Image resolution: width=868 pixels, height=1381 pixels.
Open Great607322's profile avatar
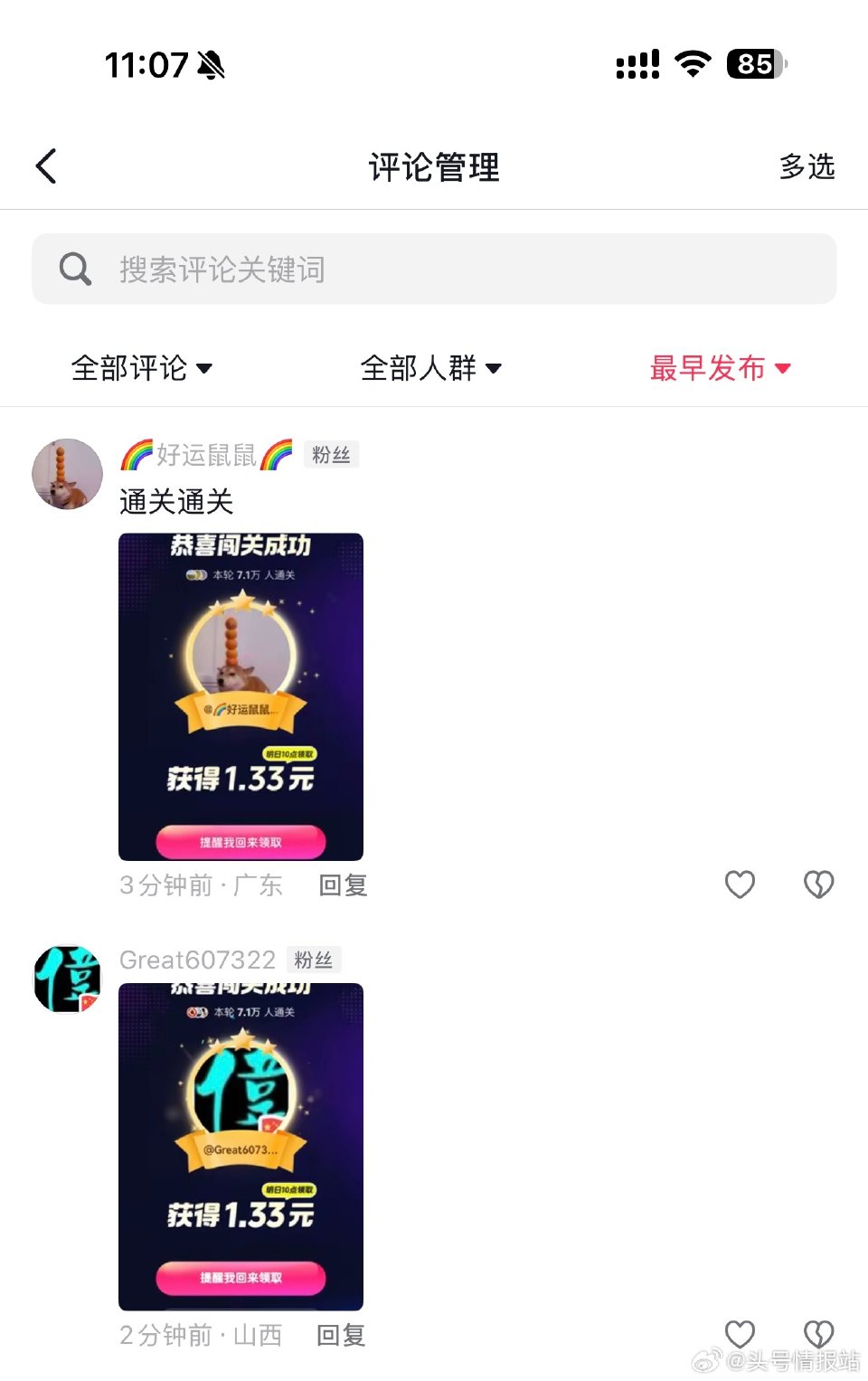click(66, 979)
